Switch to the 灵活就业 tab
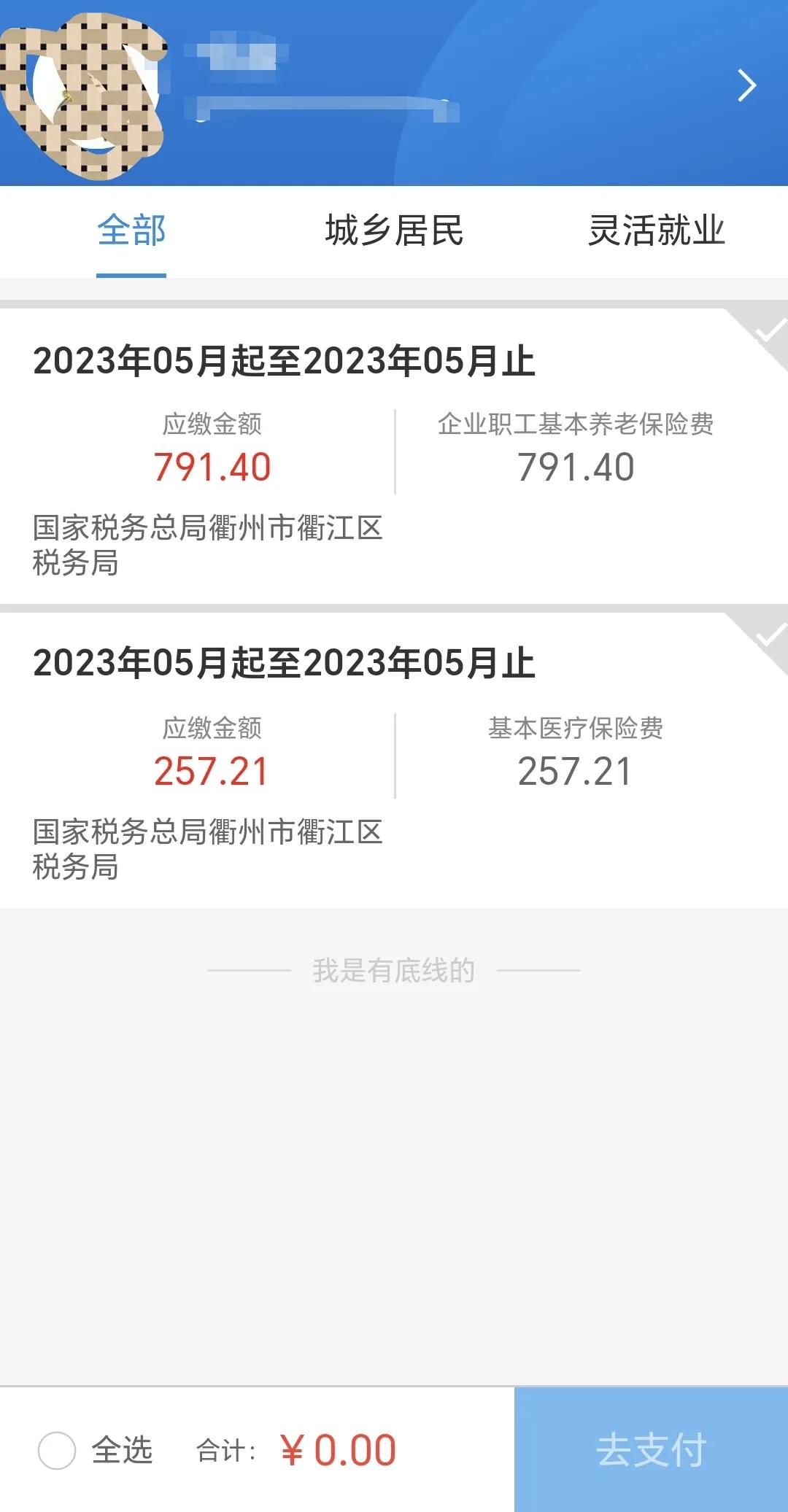The image size is (788, 1512). click(x=657, y=230)
